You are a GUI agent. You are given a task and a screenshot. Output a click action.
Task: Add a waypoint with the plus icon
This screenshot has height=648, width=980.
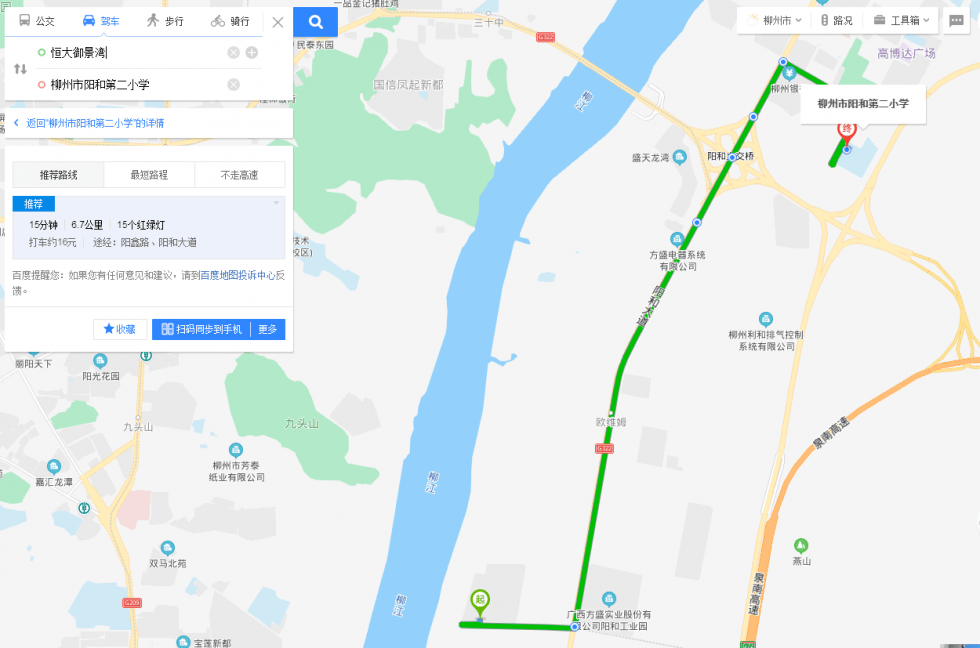pyautogui.click(x=251, y=52)
